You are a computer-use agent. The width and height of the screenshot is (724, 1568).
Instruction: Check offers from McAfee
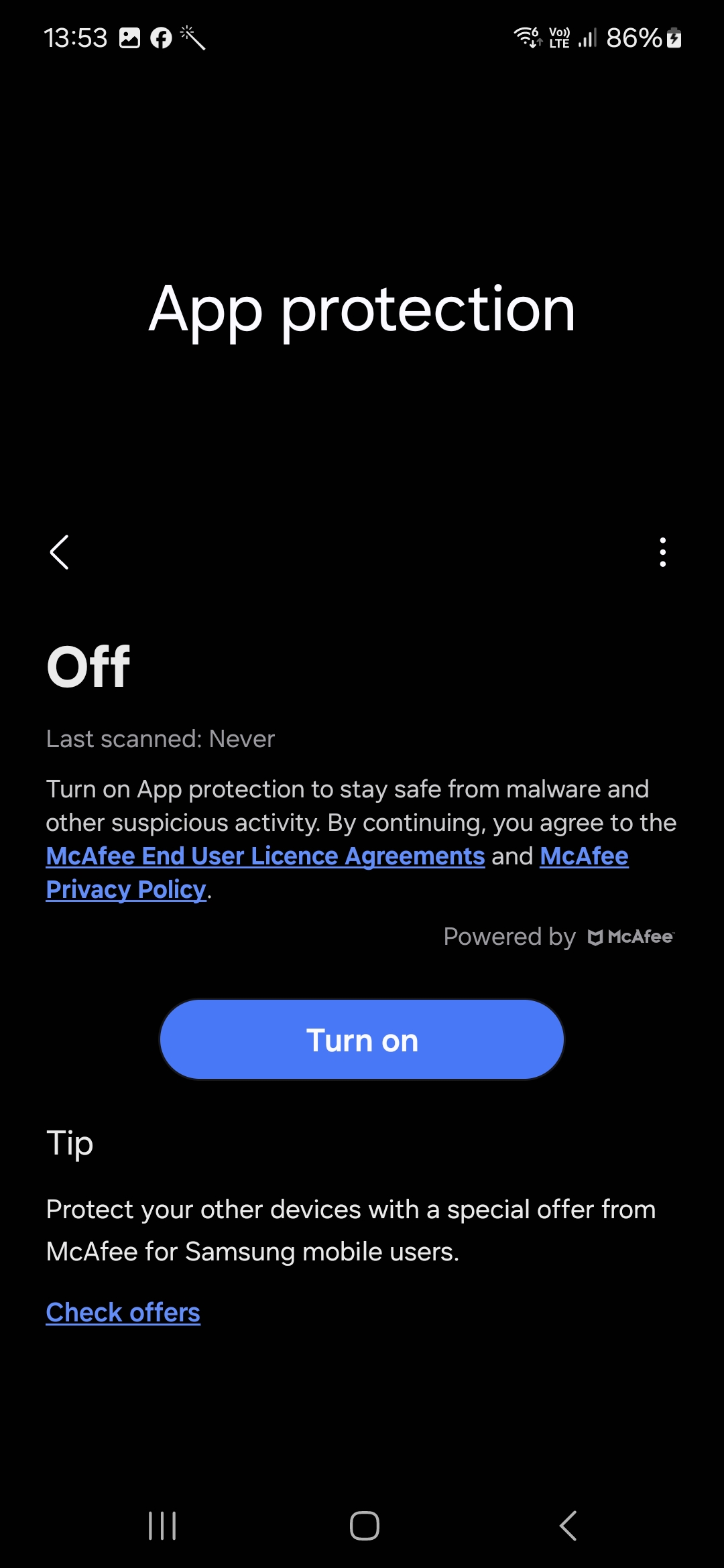pyautogui.click(x=123, y=1312)
